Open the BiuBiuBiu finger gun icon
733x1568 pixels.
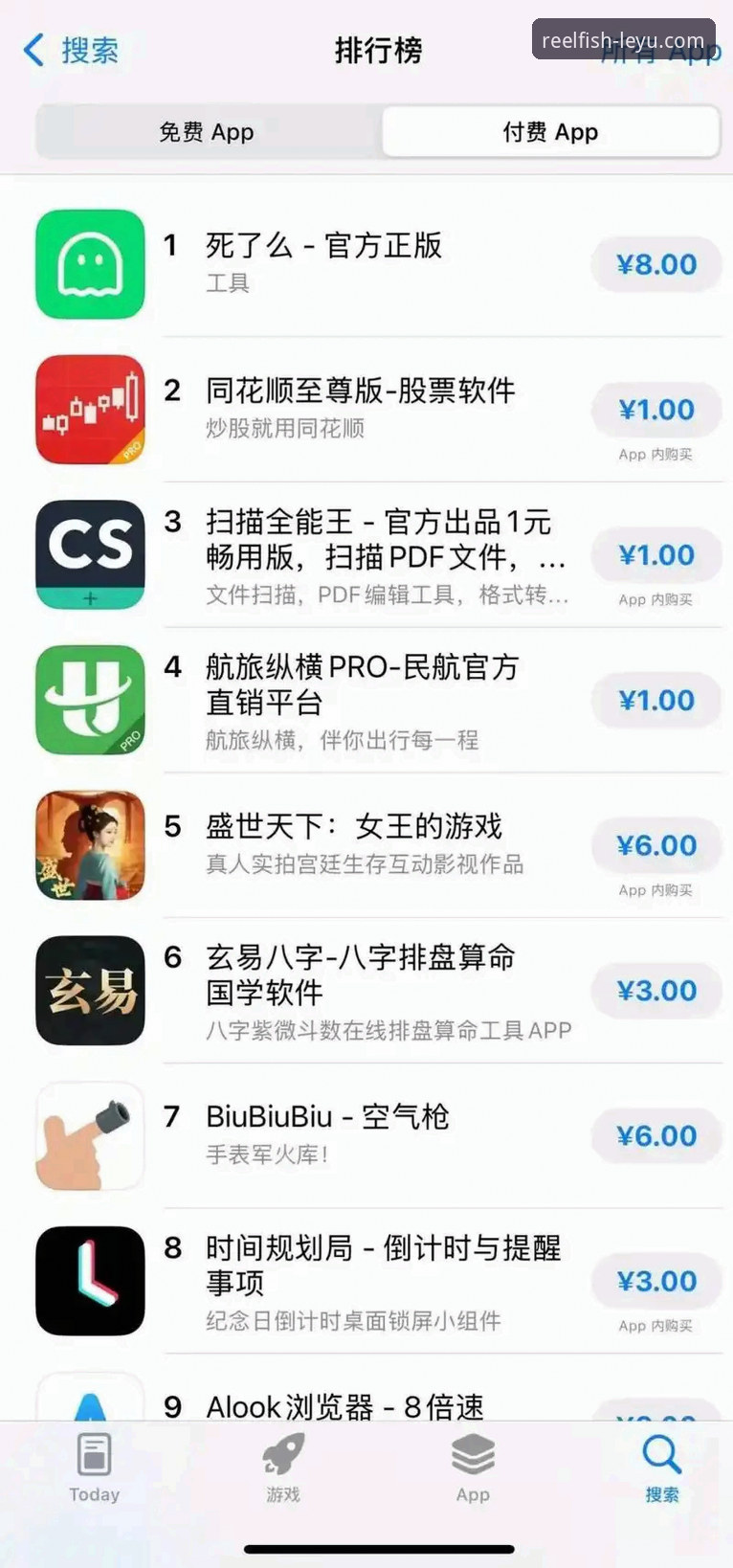tap(89, 1135)
